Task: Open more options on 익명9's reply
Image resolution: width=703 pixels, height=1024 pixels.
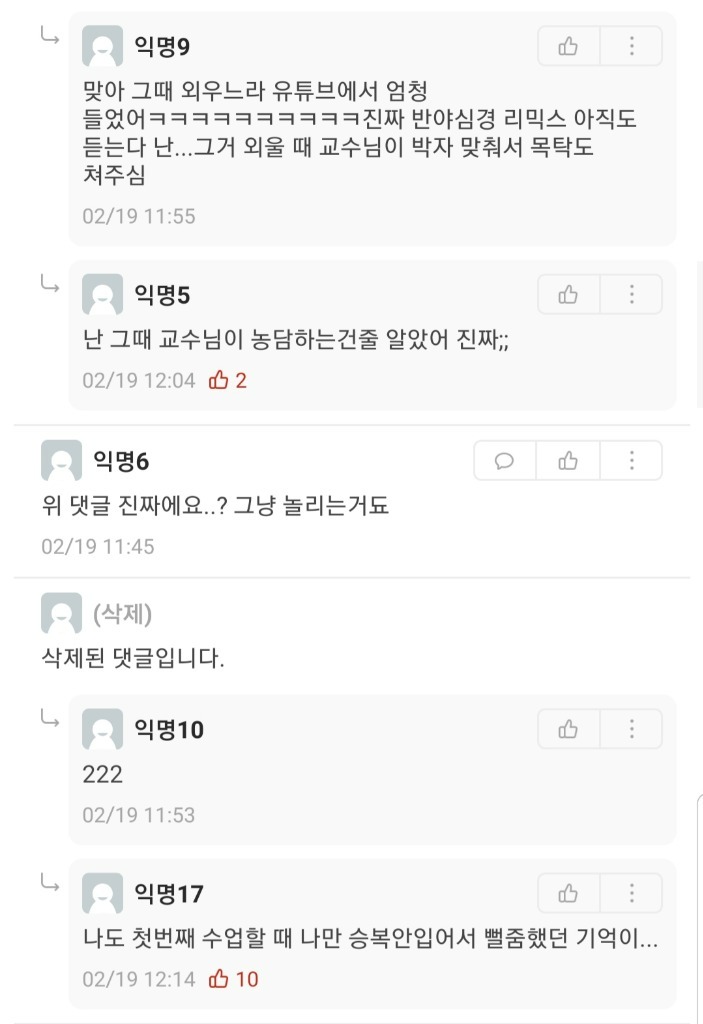Action: pos(631,46)
